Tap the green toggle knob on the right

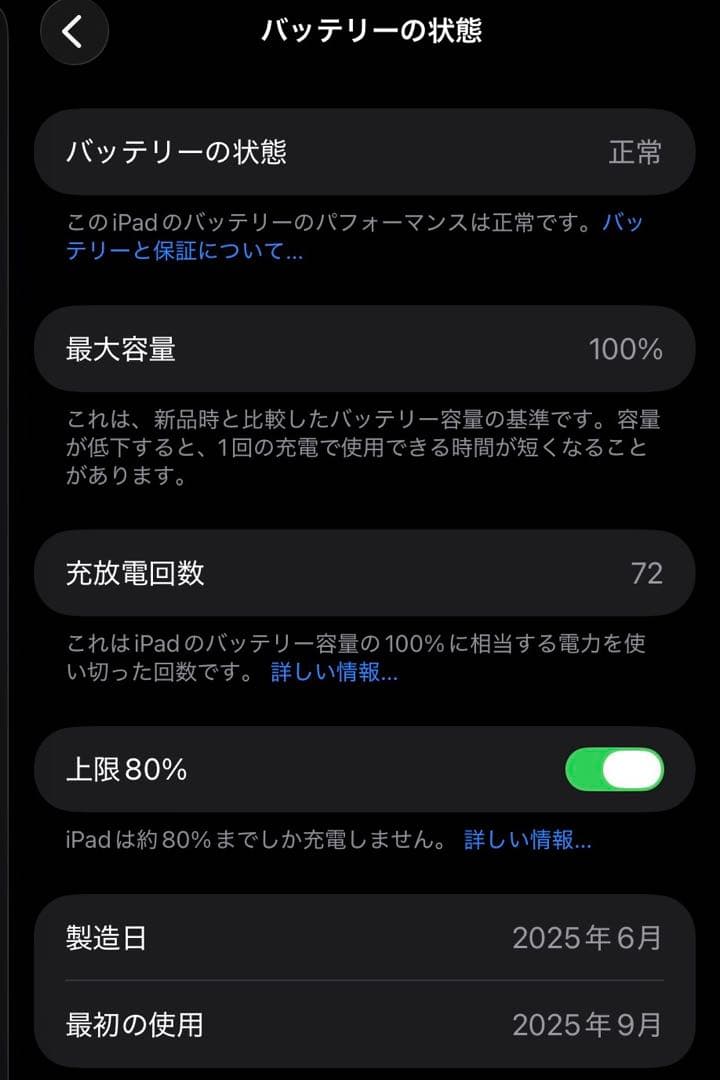(632, 770)
